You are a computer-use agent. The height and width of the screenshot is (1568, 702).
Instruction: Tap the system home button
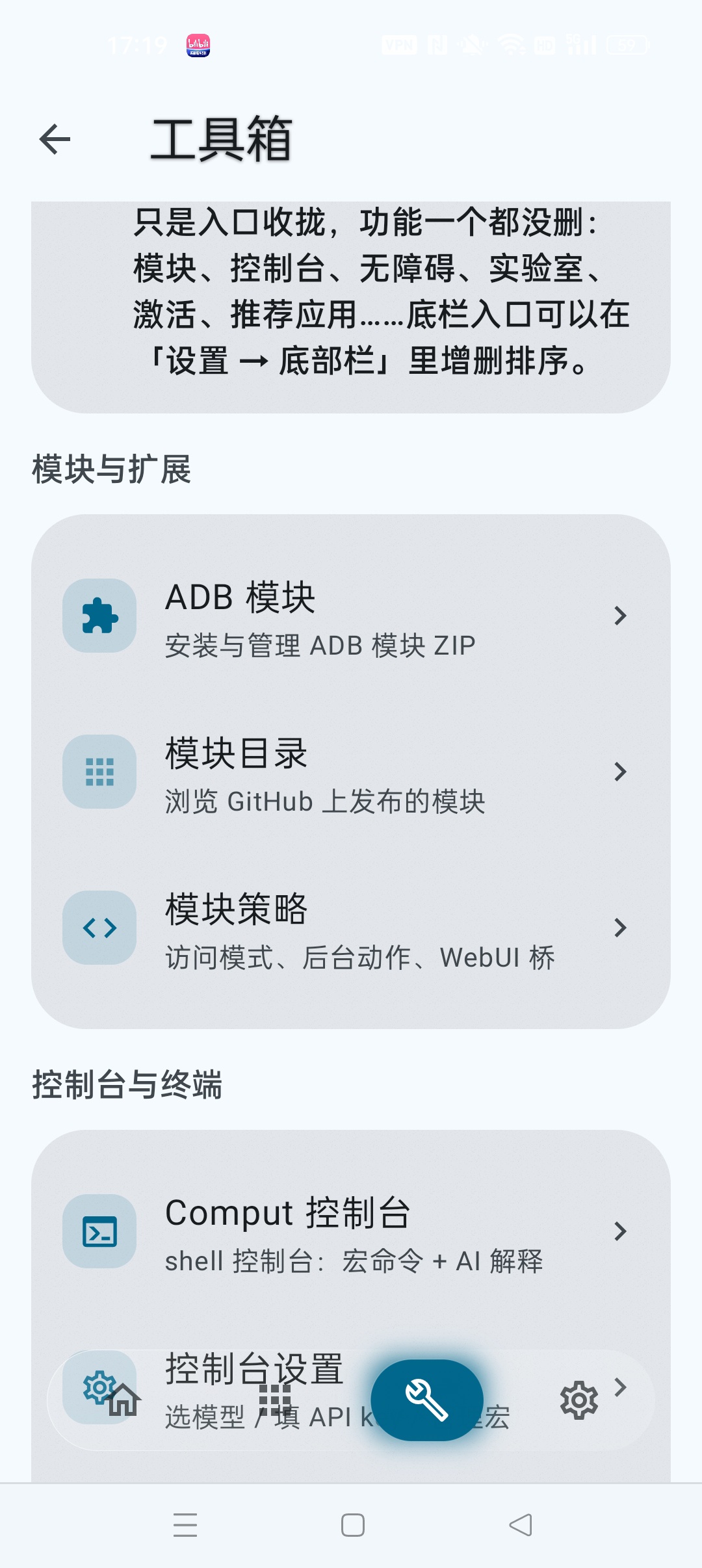(353, 1525)
